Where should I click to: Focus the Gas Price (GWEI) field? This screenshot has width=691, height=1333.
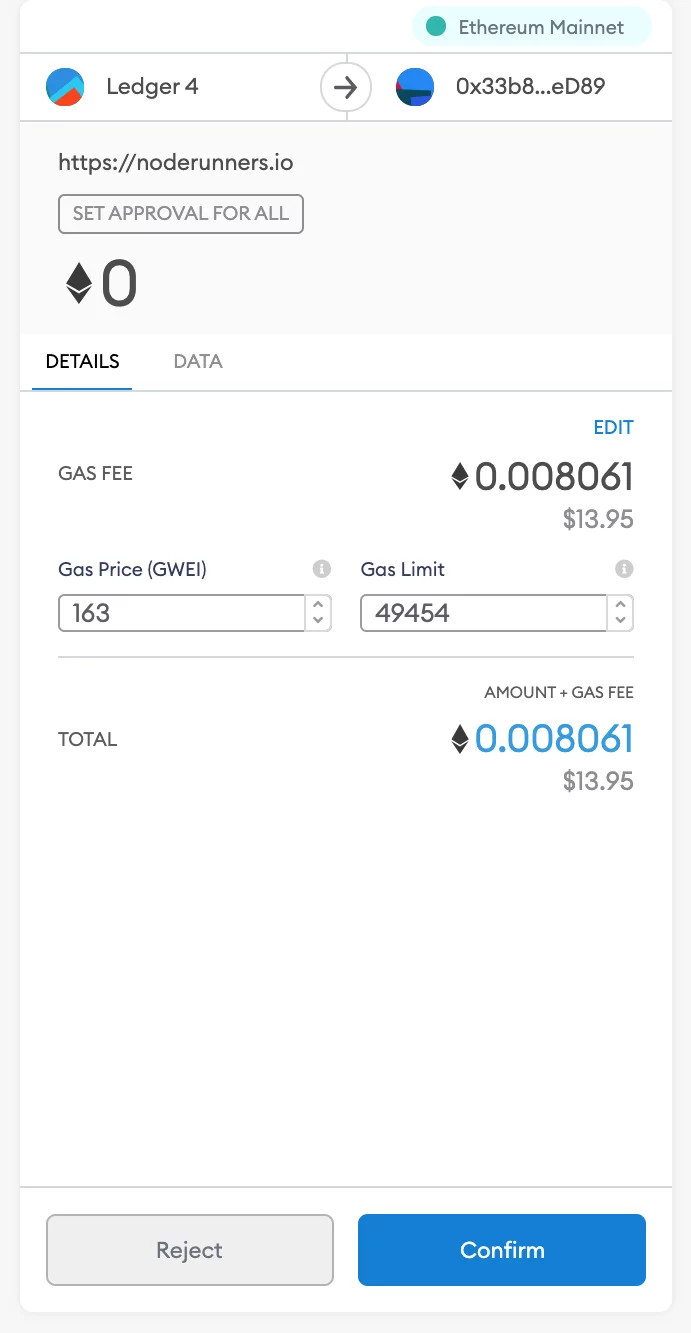(181, 613)
